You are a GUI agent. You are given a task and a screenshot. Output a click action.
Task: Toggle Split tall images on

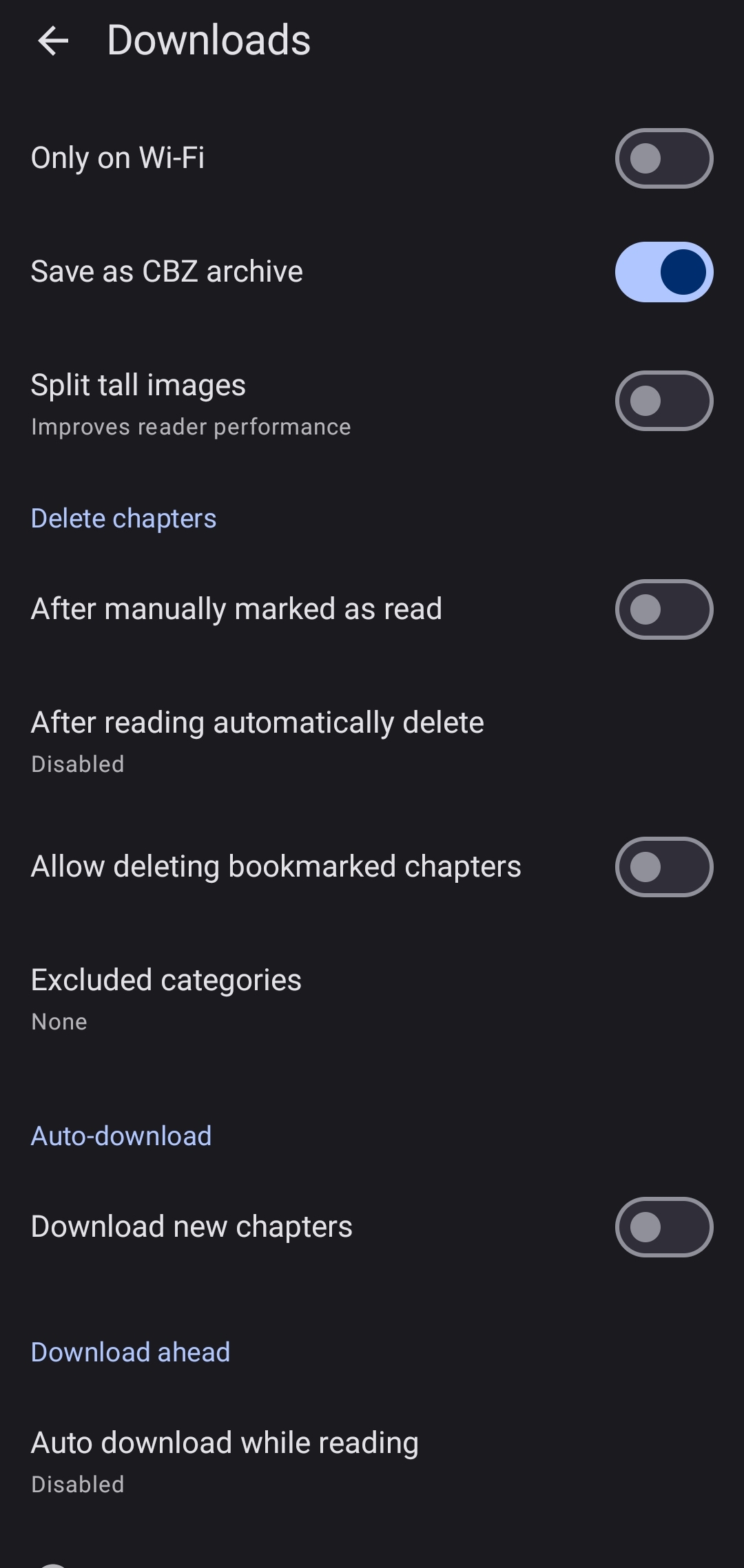click(x=663, y=401)
